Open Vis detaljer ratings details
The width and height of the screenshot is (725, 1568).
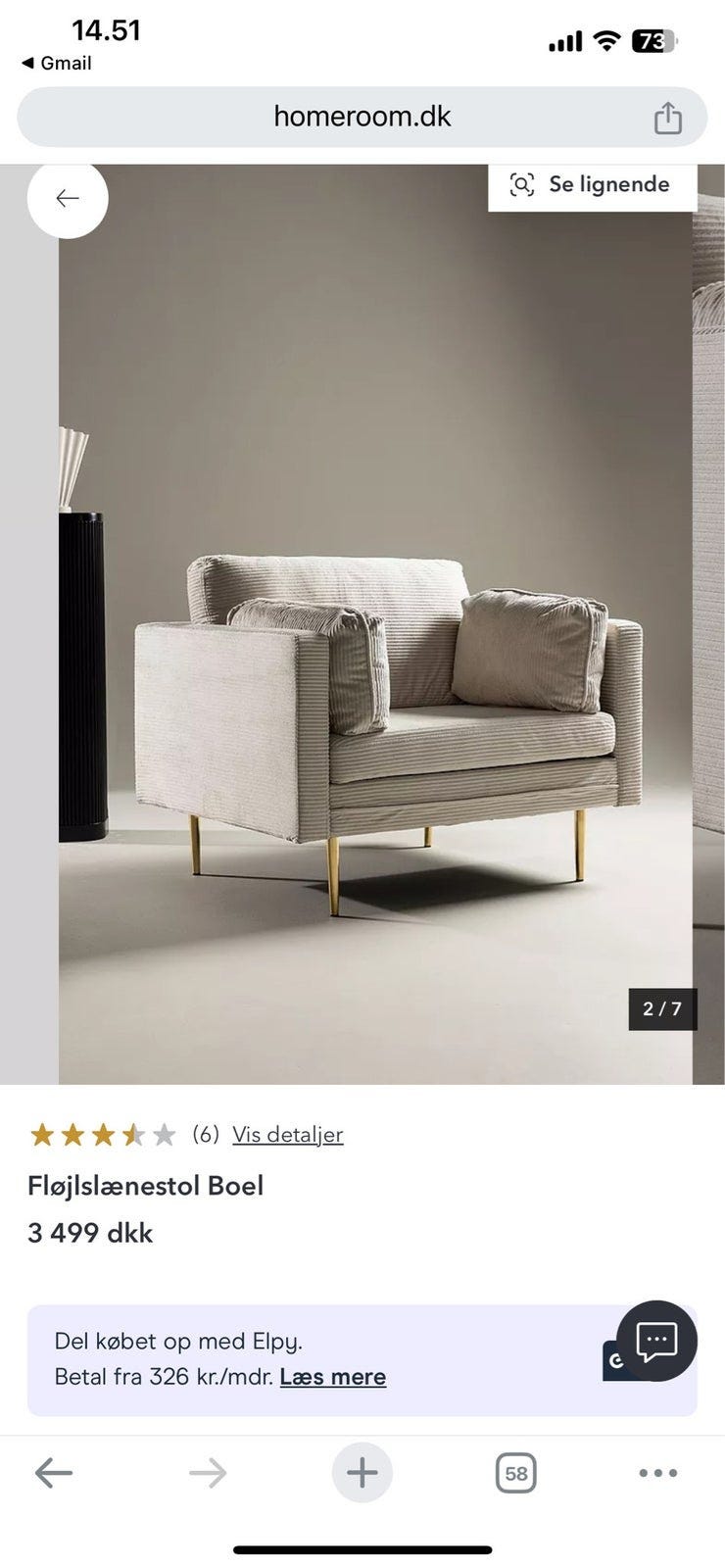pyautogui.click(x=287, y=1134)
